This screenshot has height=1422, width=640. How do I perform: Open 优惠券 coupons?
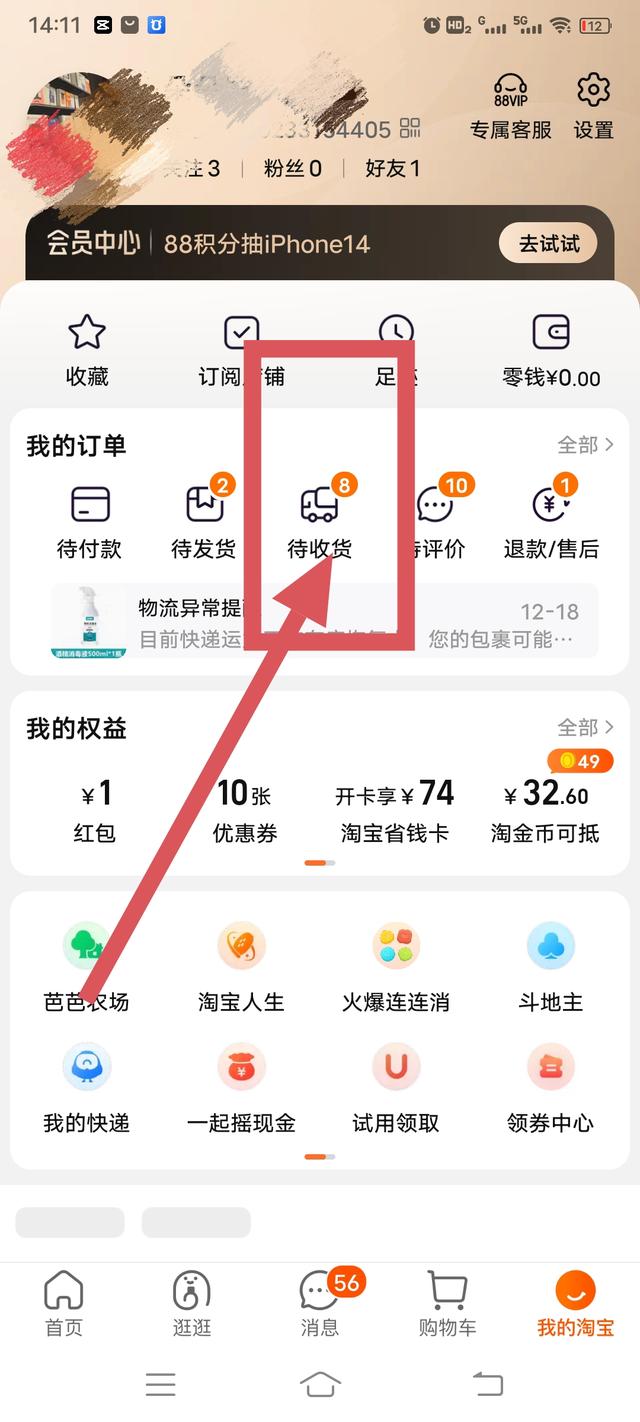pos(245,811)
